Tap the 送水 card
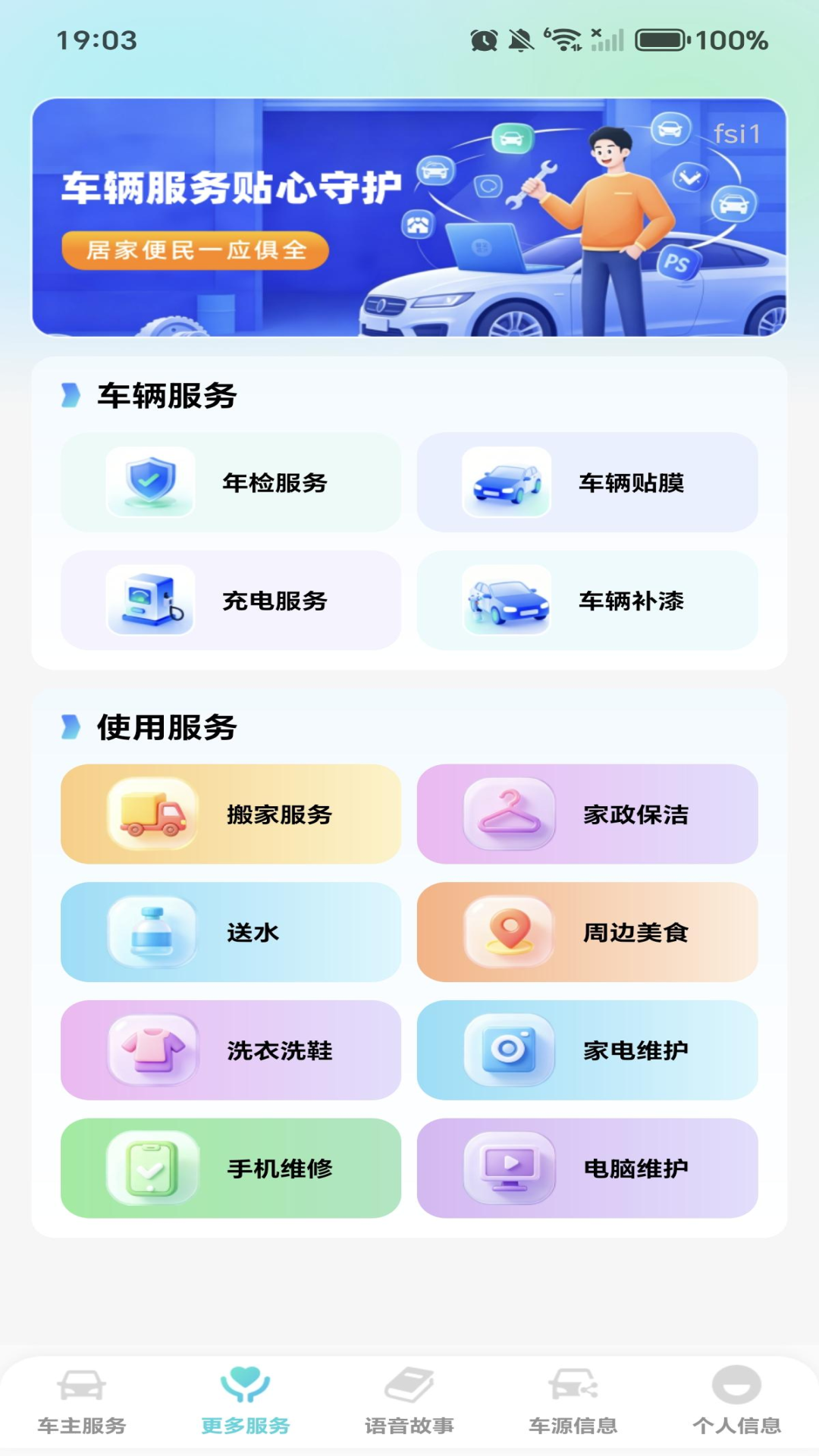 (x=231, y=932)
